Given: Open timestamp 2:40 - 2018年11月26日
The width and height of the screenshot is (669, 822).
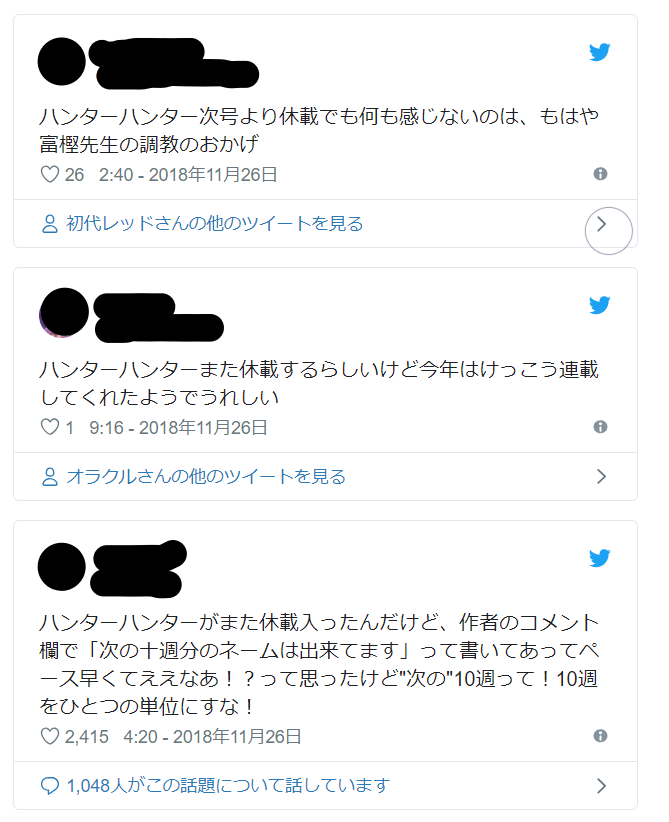Looking at the screenshot, I should (x=188, y=175).
